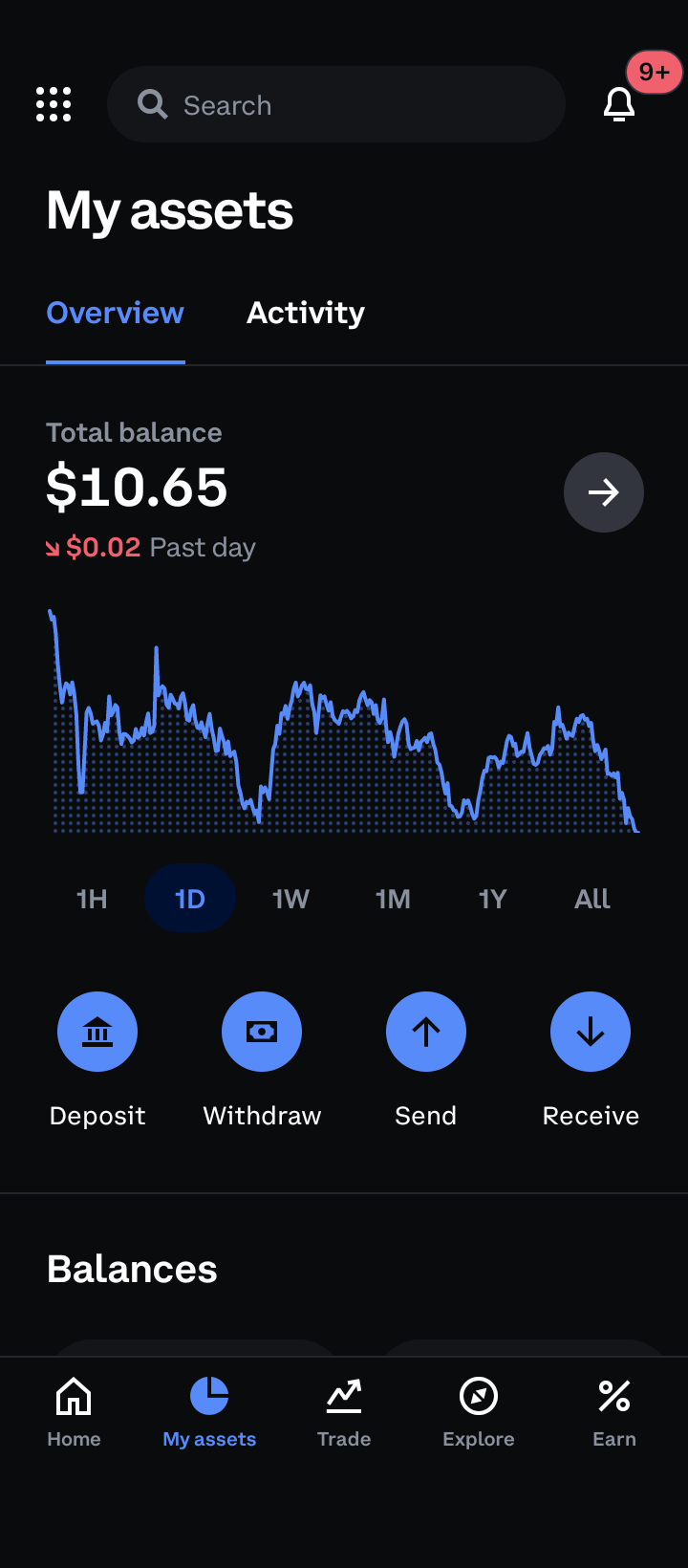
Task: Open the grid menu icon
Action: 54,104
